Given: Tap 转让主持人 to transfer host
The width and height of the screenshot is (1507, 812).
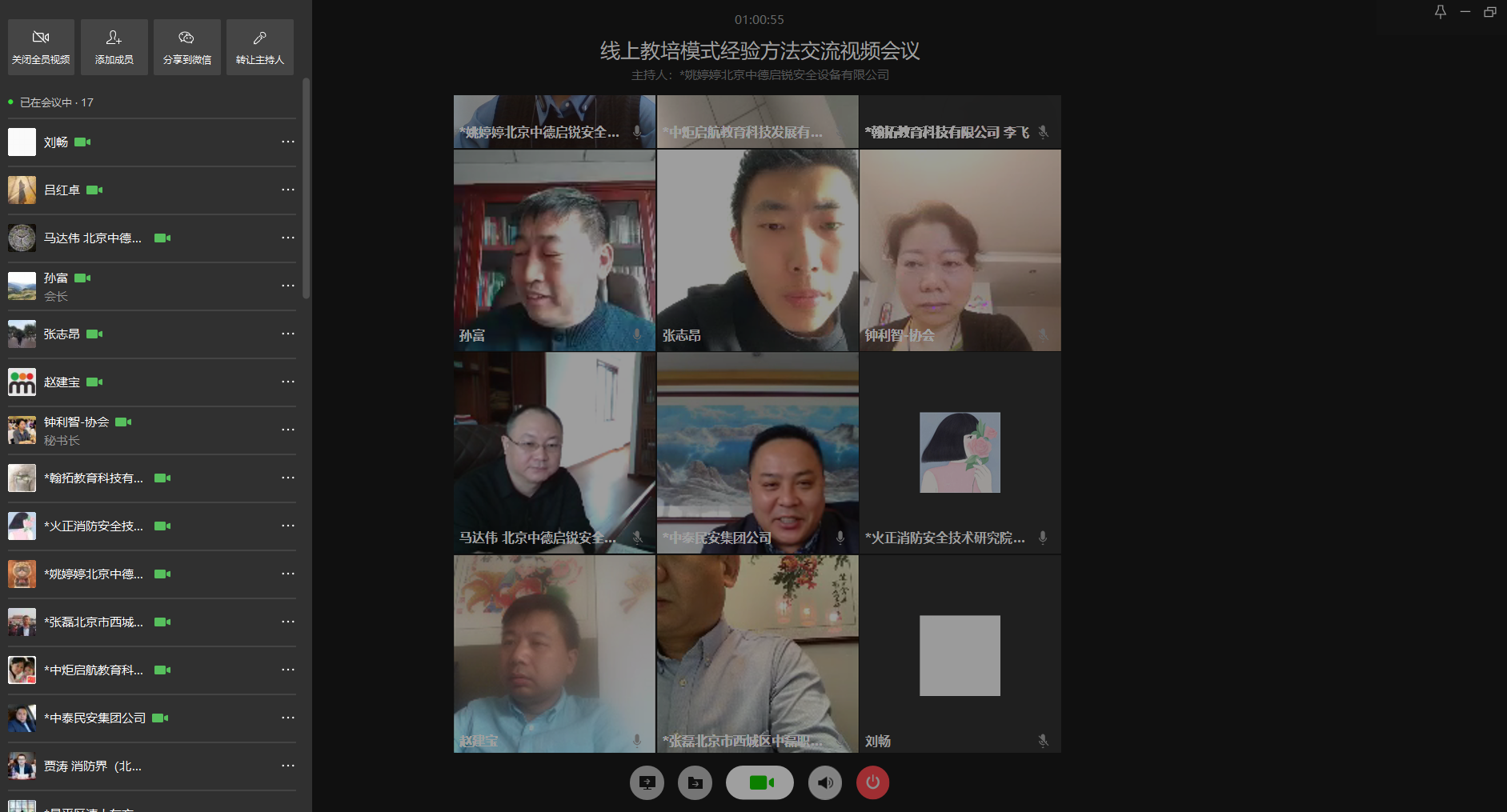Looking at the screenshot, I should (x=259, y=47).
